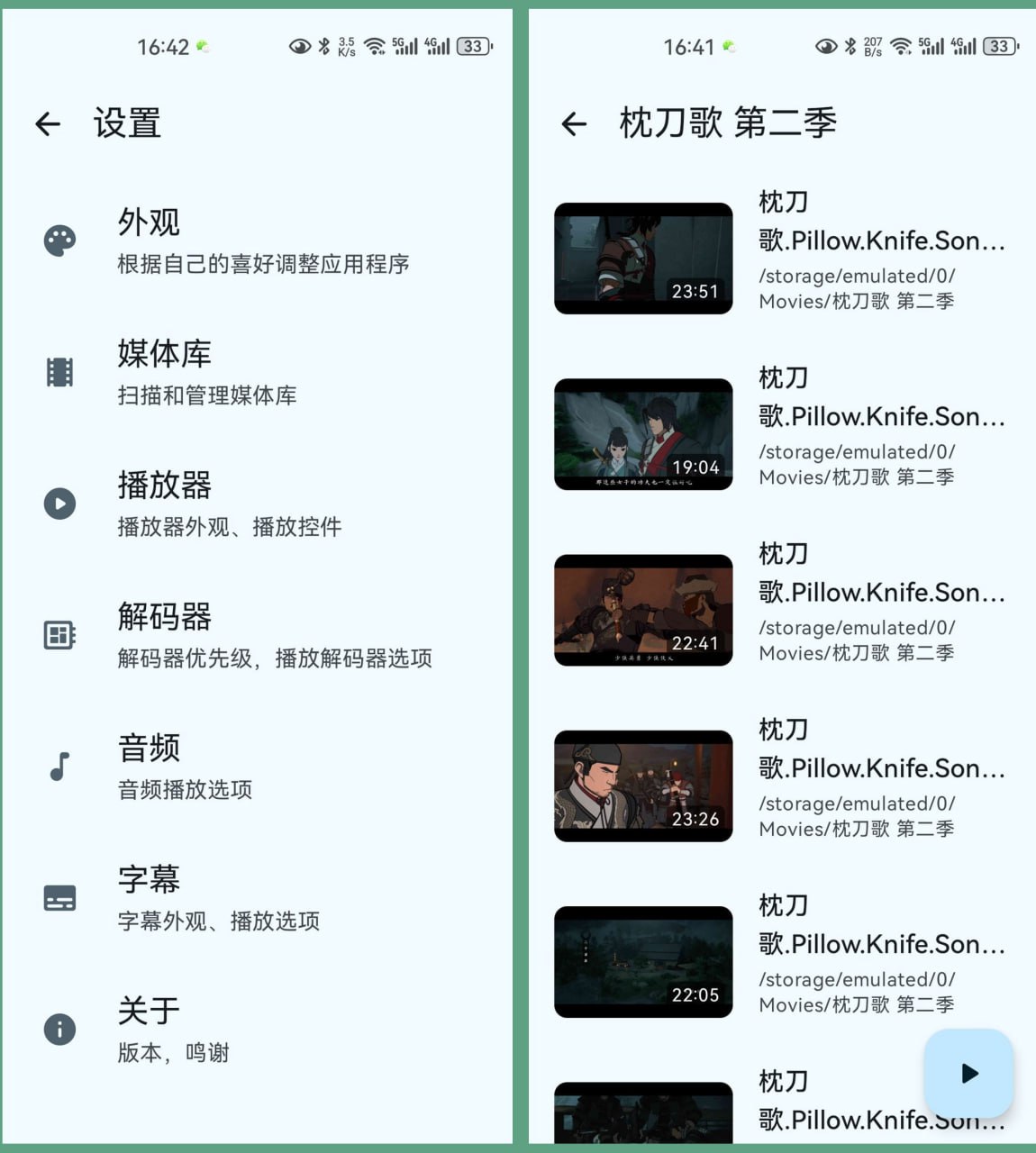The width and height of the screenshot is (1036, 1153).
Task: Tap the media library film-strip icon
Action: (x=59, y=372)
